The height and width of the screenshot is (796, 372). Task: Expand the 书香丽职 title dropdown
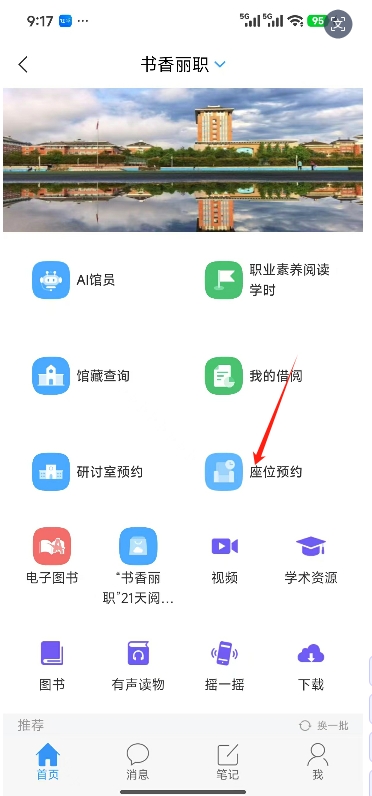pyautogui.click(x=220, y=64)
